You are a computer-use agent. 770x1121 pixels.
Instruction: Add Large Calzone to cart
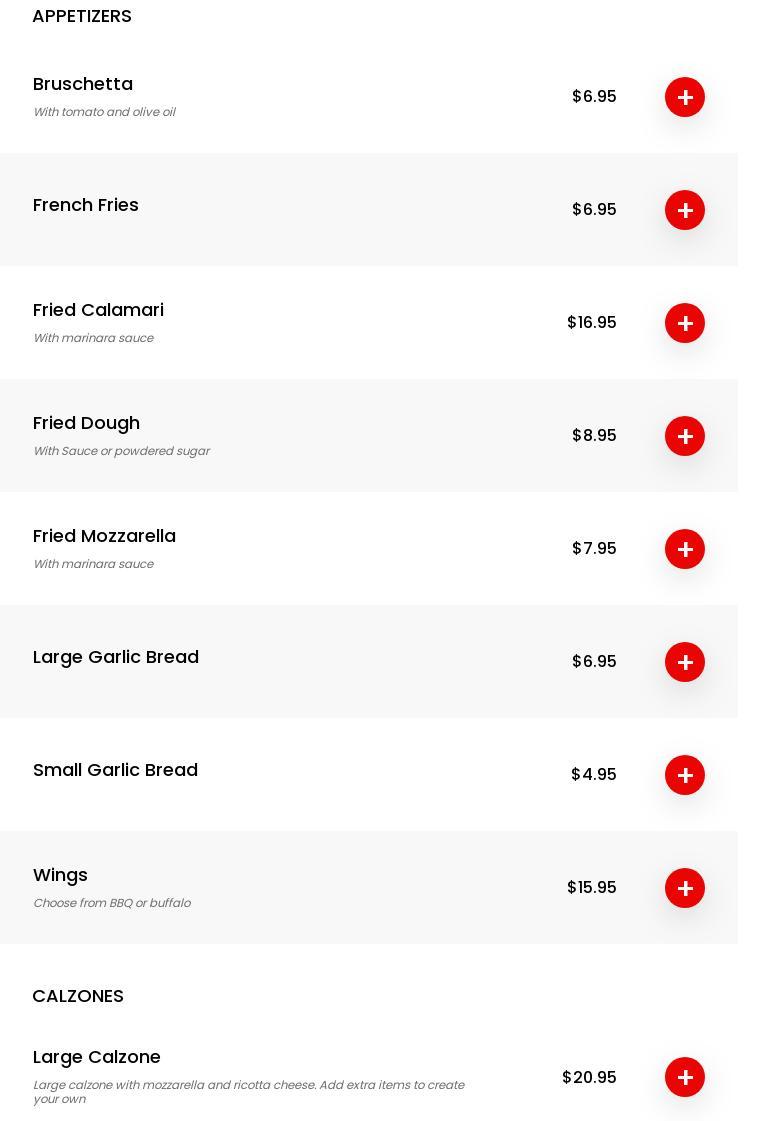[685, 1077]
